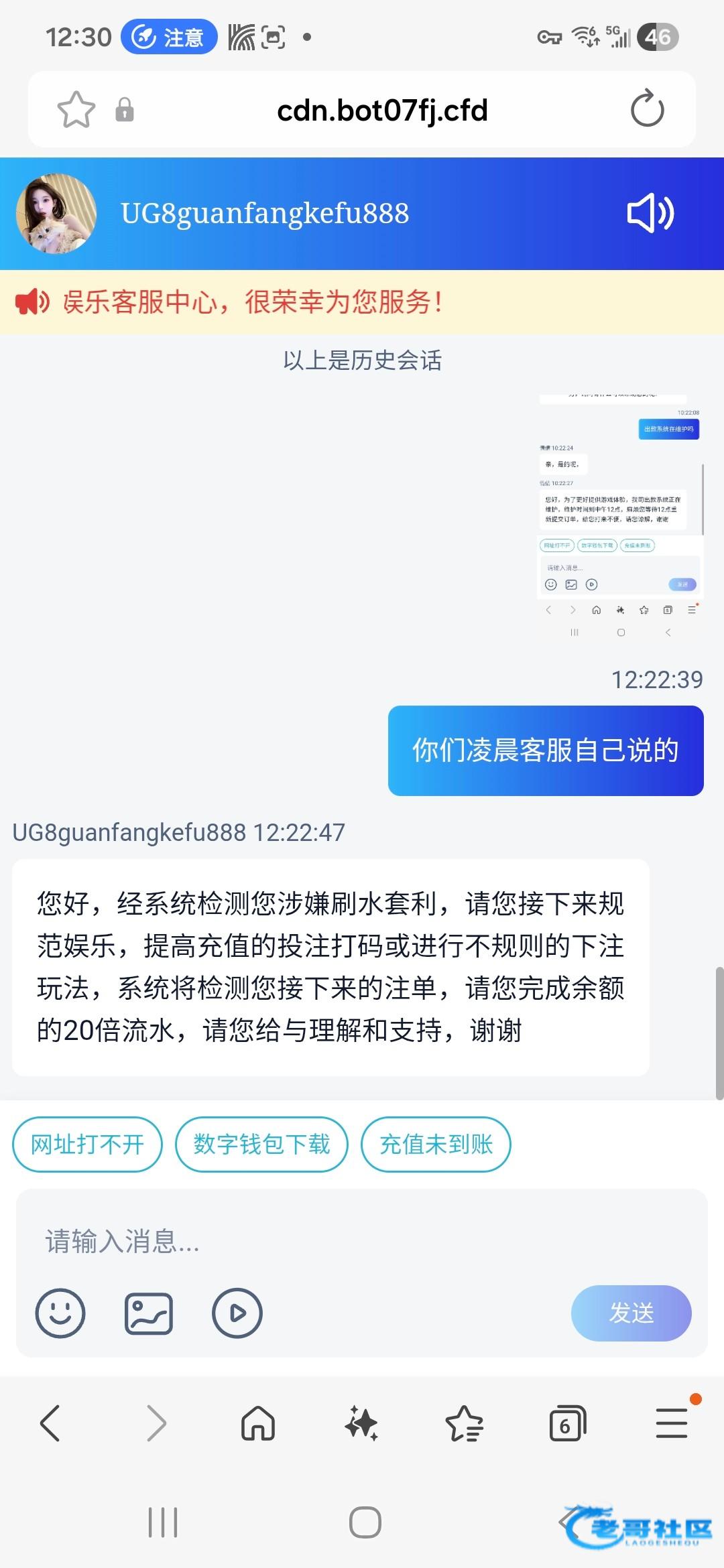Send the message with 发送
This screenshot has height=1568, width=724.
(x=631, y=1313)
